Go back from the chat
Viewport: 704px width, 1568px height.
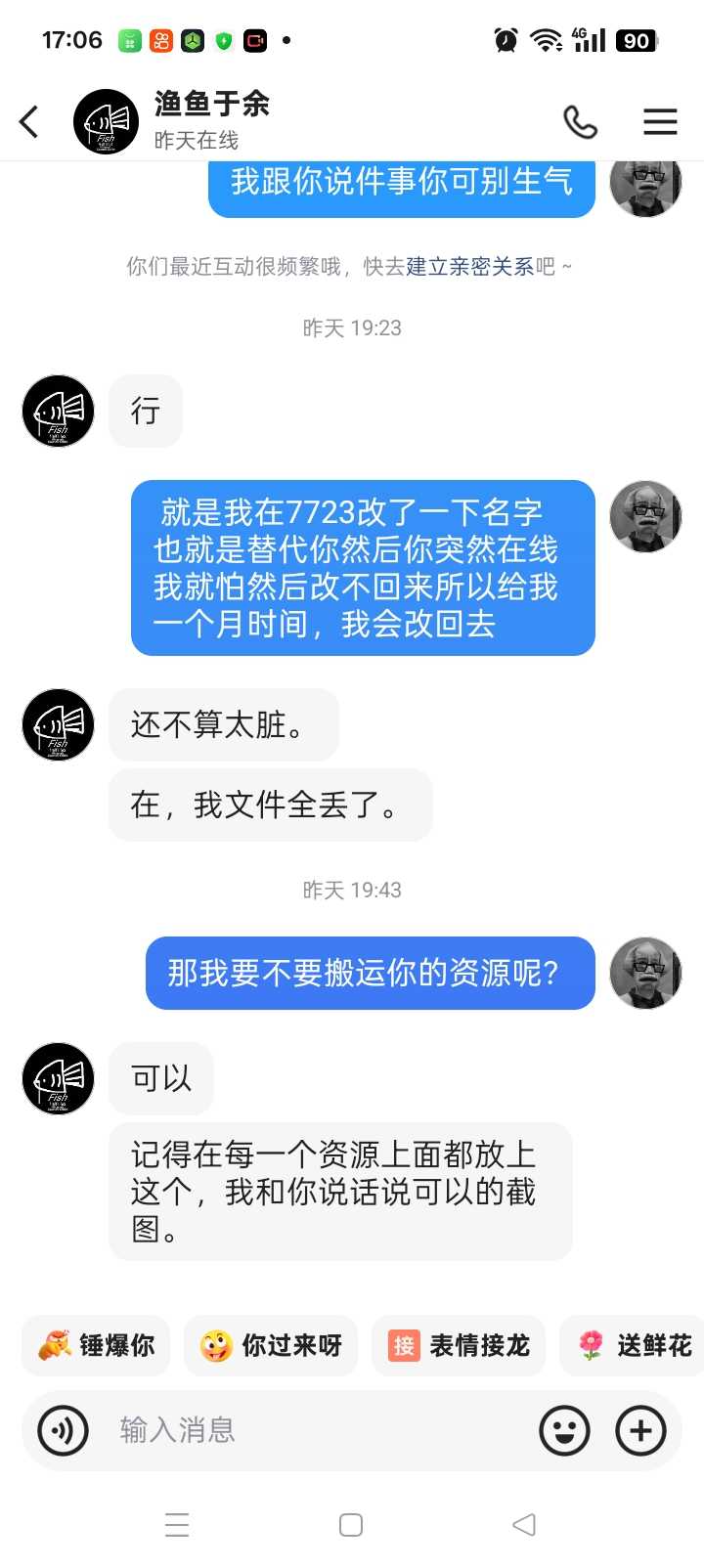[x=29, y=122]
